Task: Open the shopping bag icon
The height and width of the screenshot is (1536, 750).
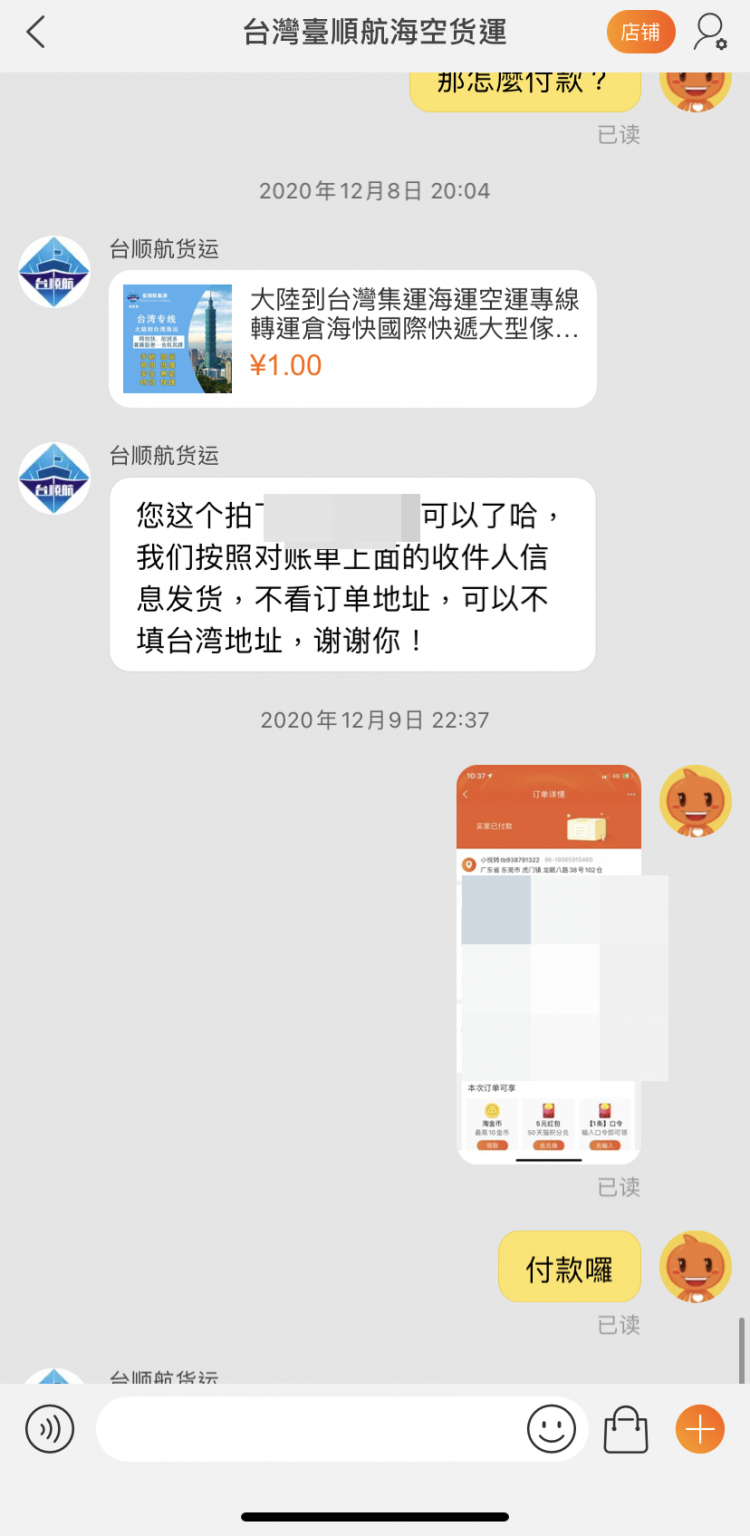Action: click(x=627, y=1430)
